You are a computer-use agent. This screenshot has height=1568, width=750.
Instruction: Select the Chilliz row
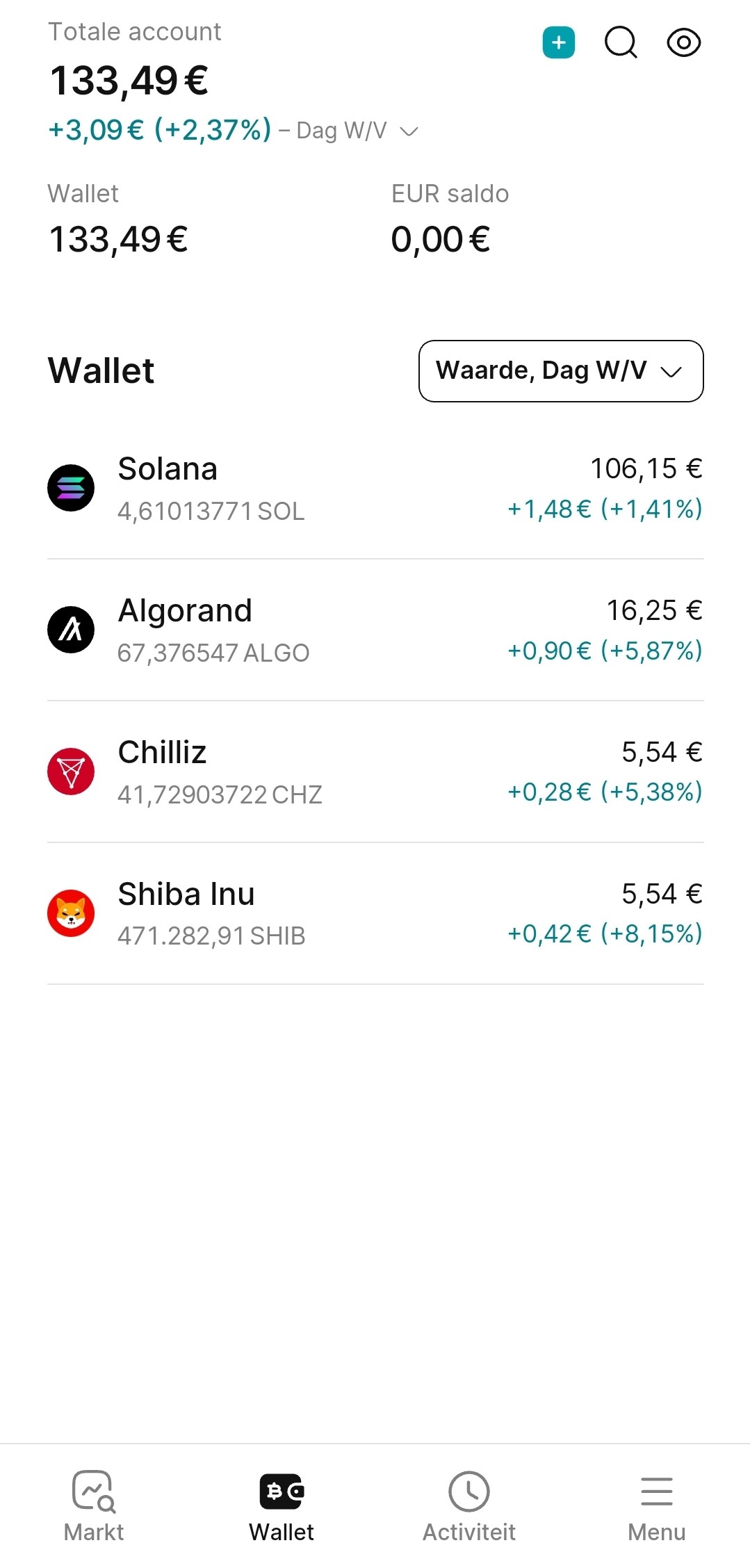pyautogui.click(x=375, y=772)
